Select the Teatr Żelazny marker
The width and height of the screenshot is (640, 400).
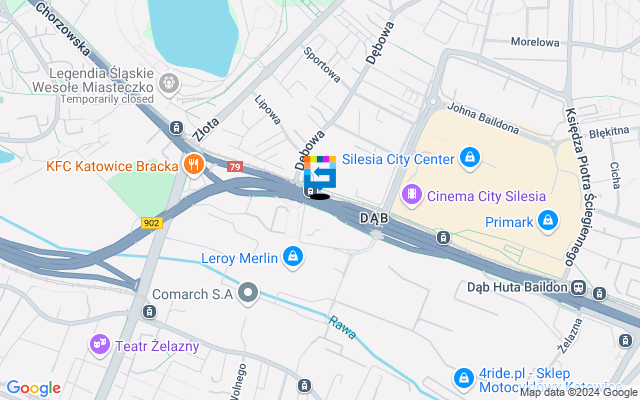click(99, 345)
